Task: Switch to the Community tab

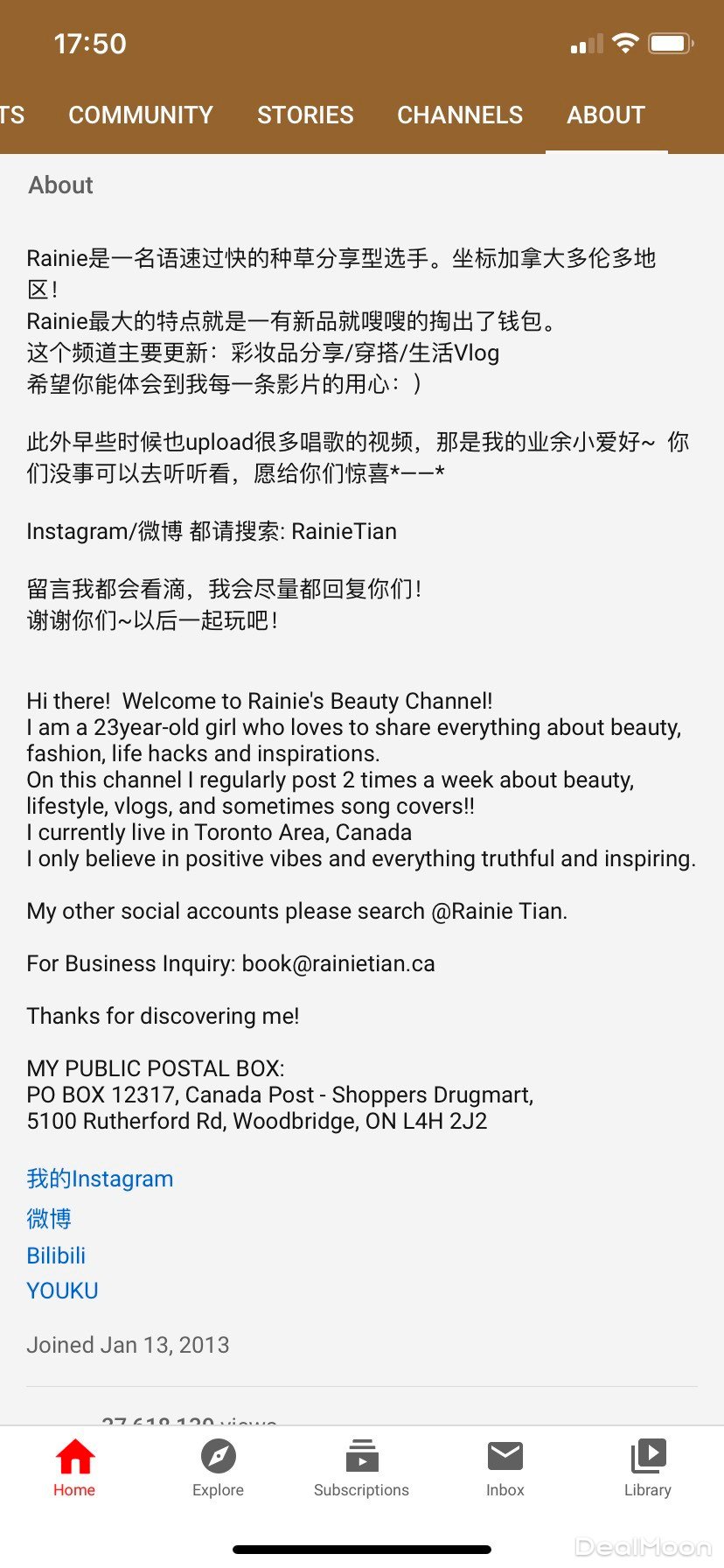Action: (x=141, y=115)
